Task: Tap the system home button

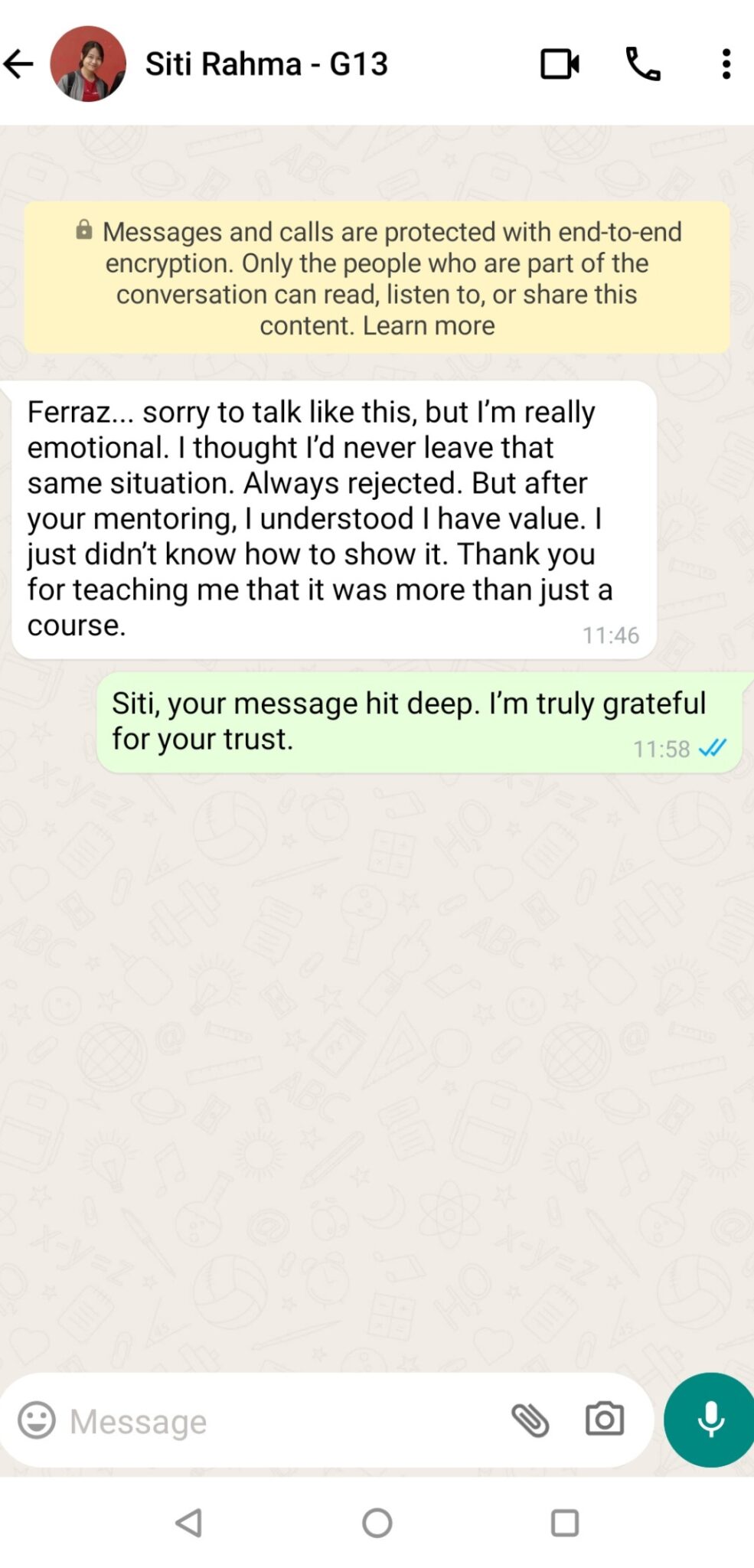Action: pos(377,1523)
